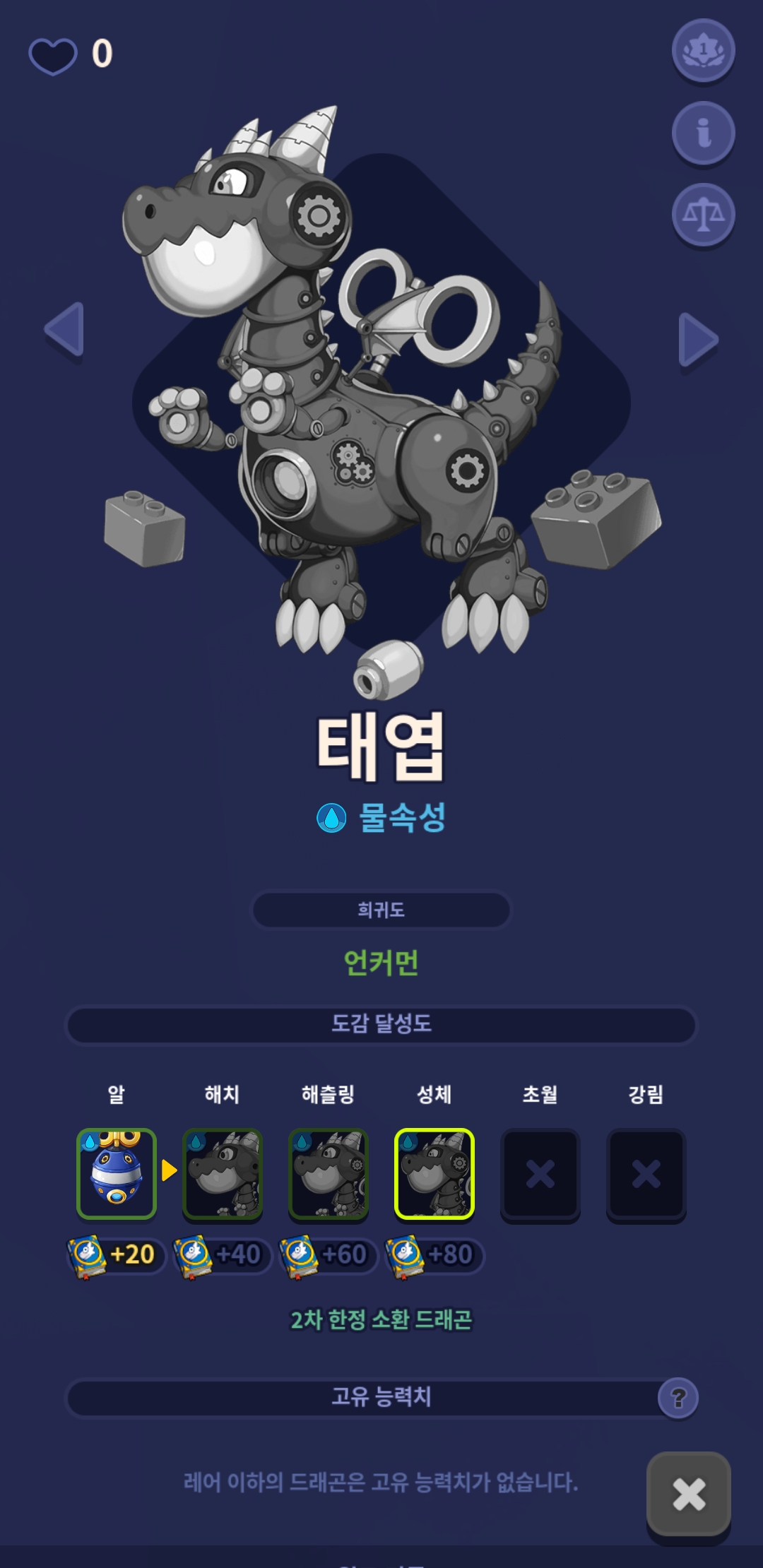763x1568 pixels.
Task: Select the 알 stage thumbnail
Action: pyautogui.click(x=117, y=1174)
